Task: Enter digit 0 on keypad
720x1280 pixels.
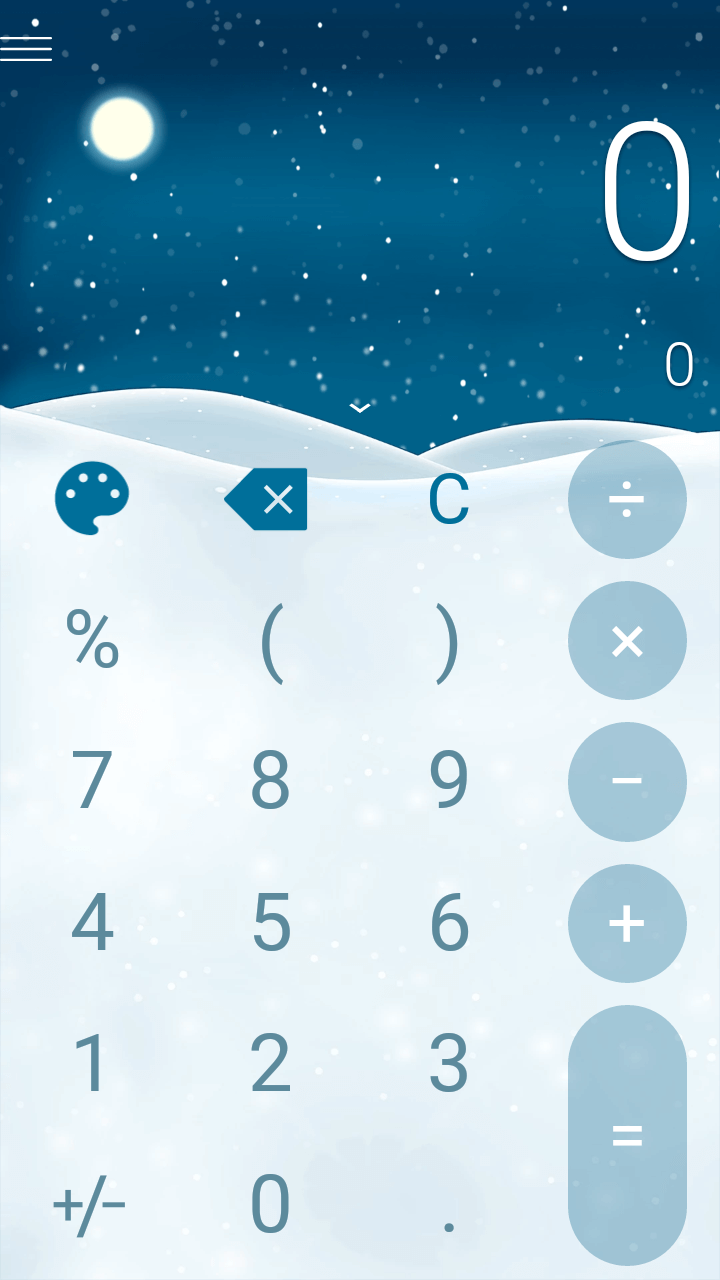Action: pyautogui.click(x=270, y=1204)
